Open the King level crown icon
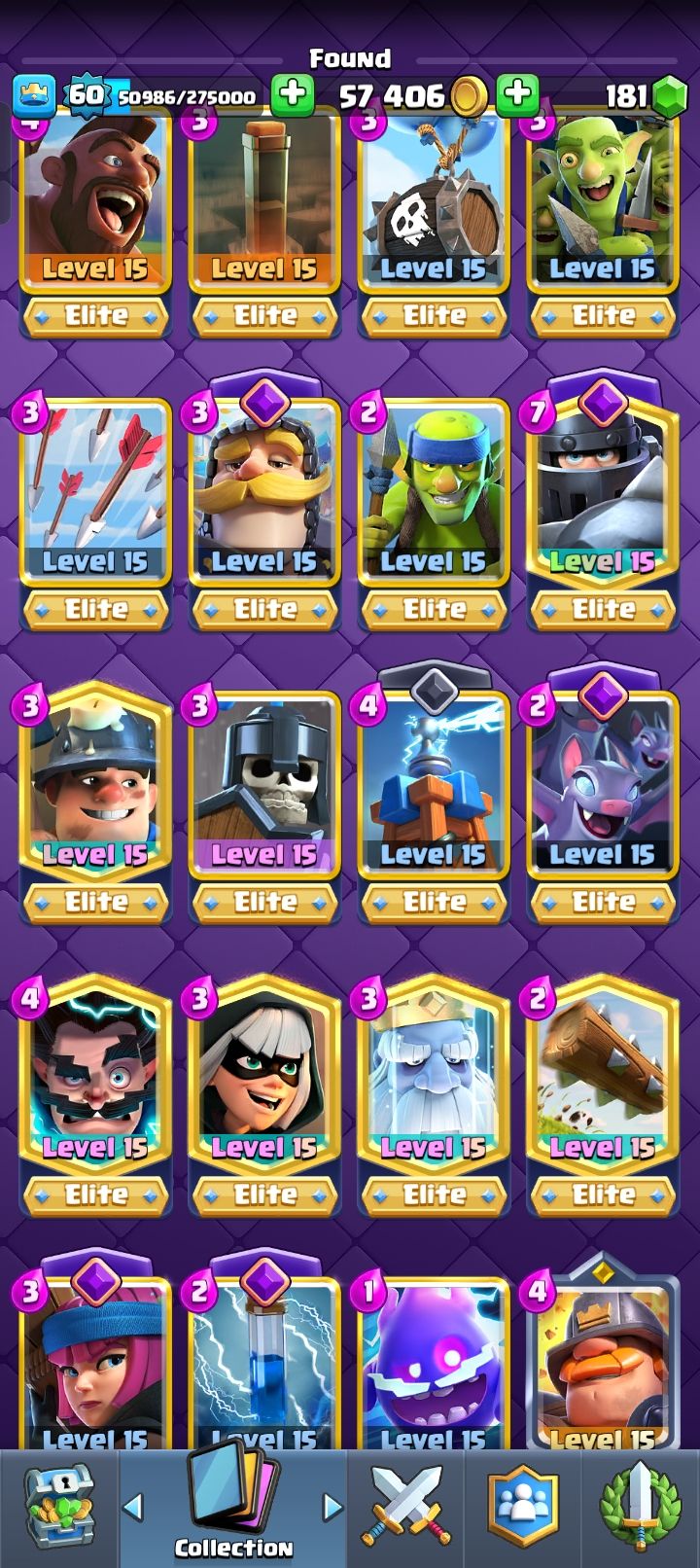This screenshot has width=700, height=1568. [x=33, y=94]
